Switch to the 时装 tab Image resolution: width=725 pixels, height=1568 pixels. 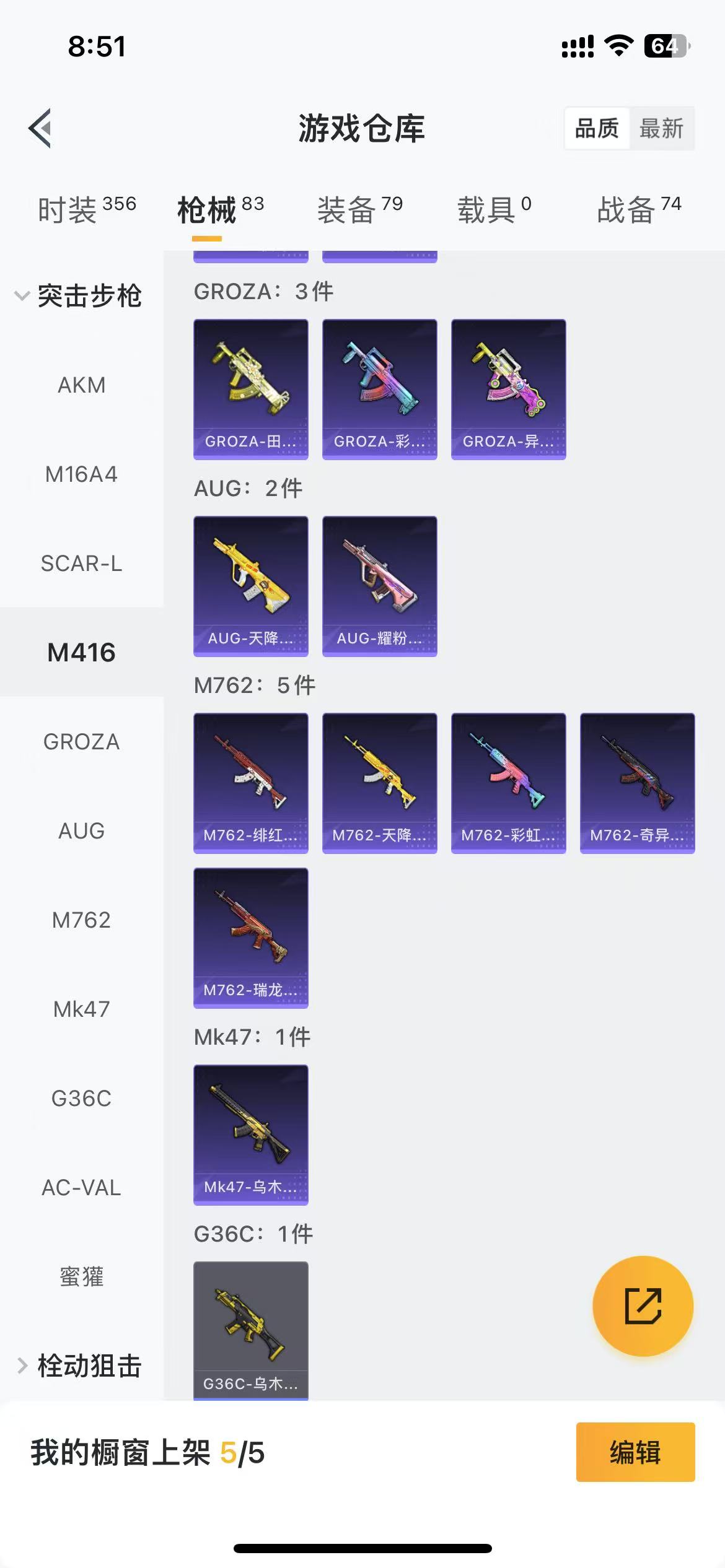point(87,209)
